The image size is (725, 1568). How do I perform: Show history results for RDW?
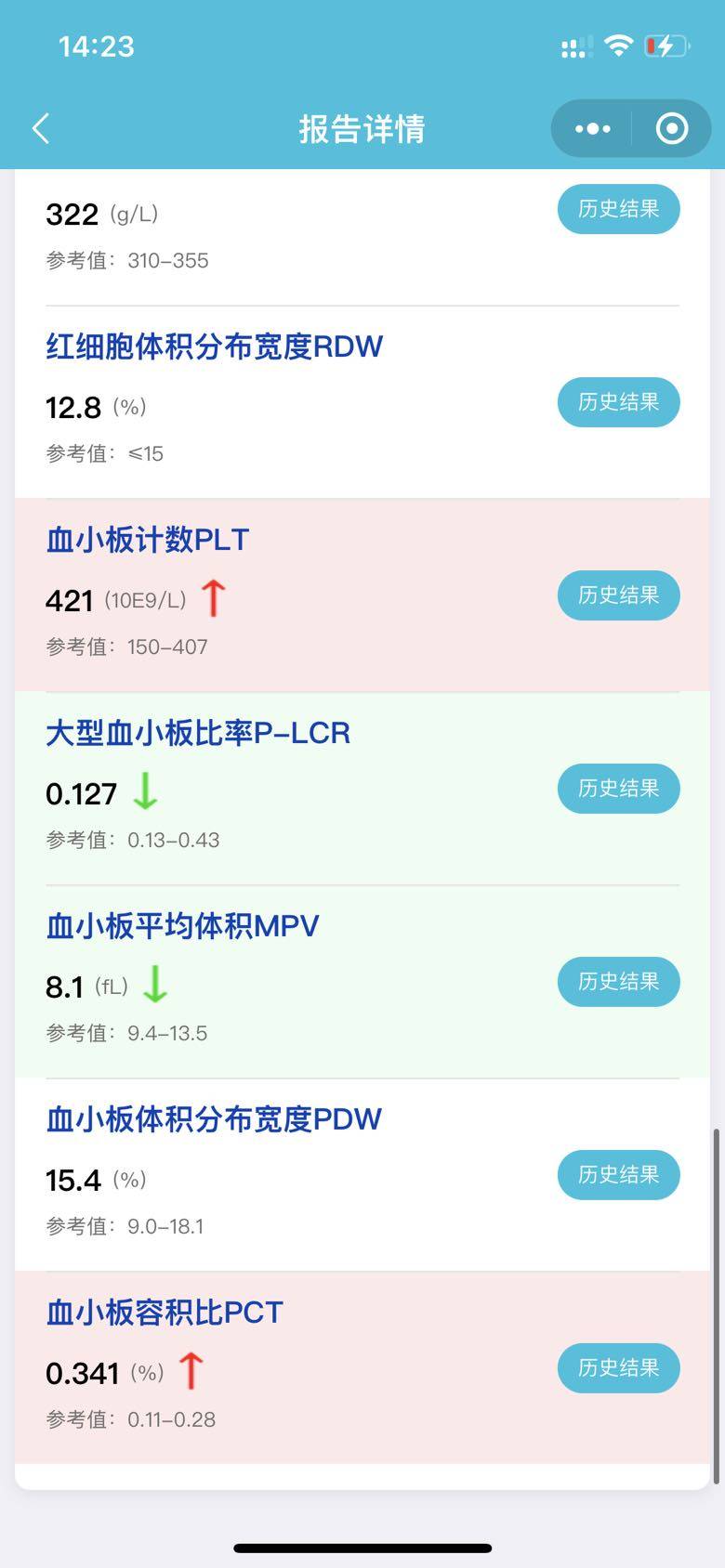pyautogui.click(x=618, y=402)
